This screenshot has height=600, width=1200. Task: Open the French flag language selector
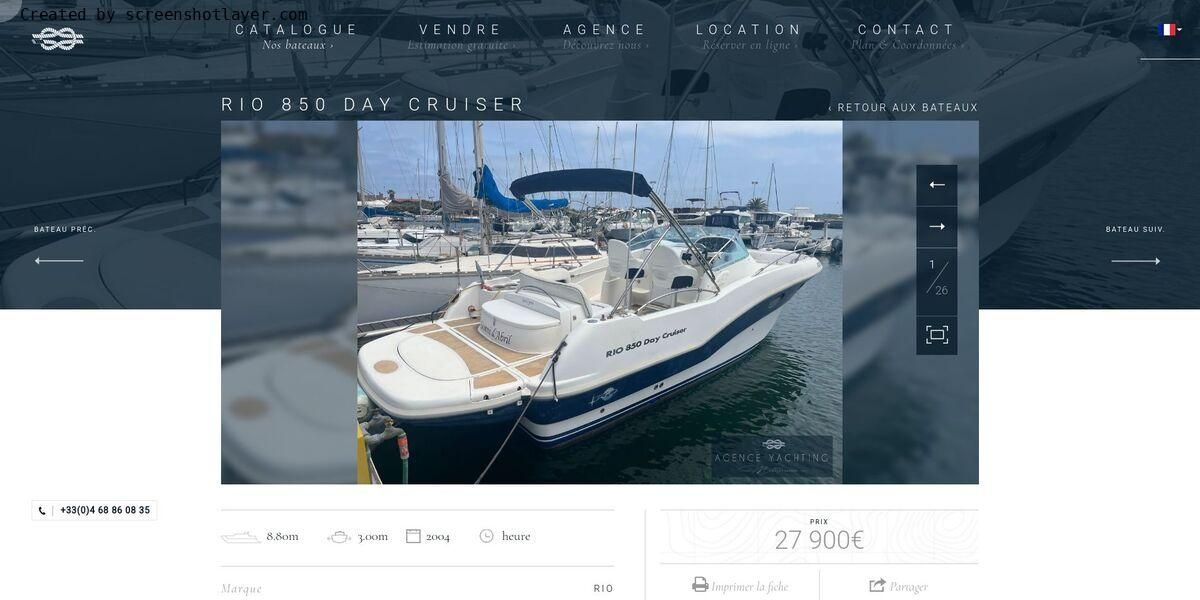click(x=1169, y=30)
